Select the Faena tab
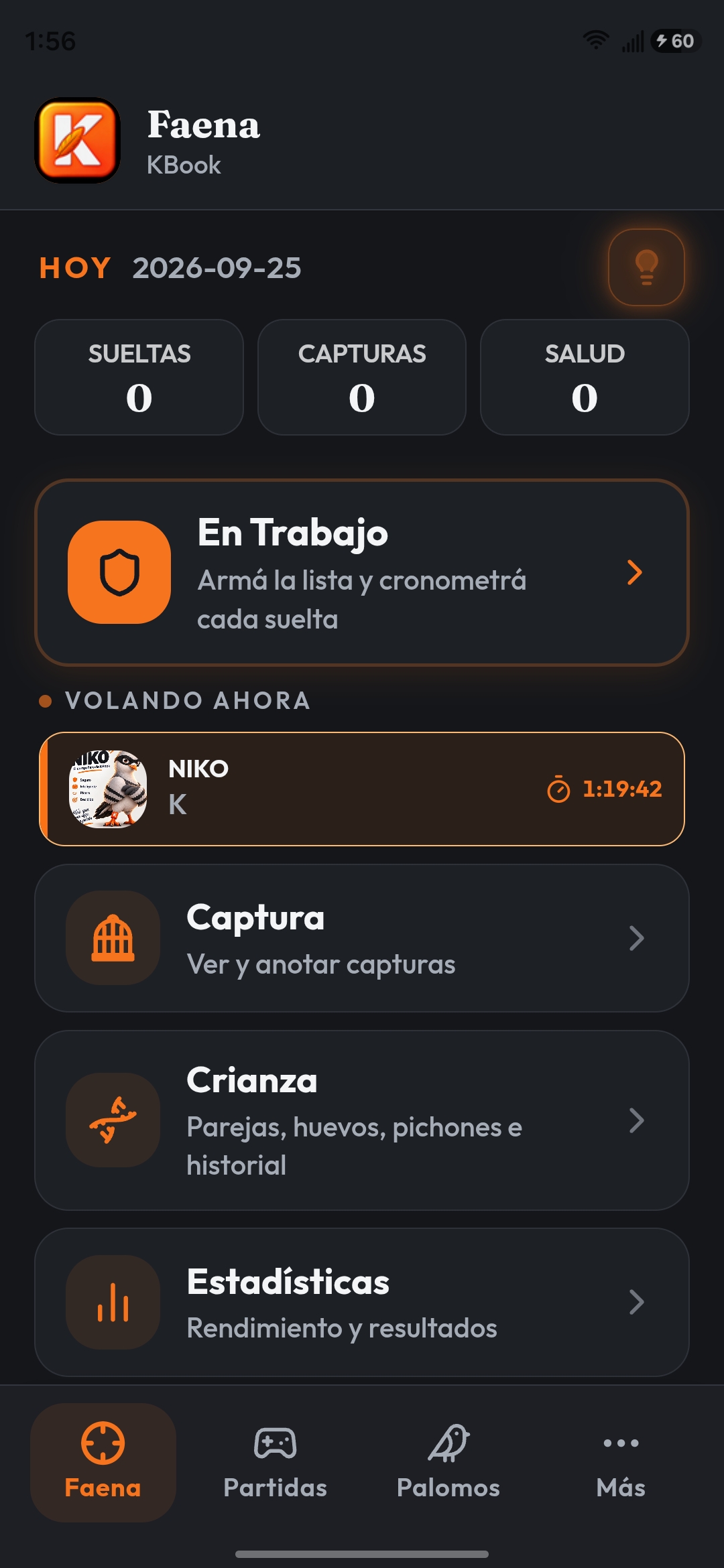 [x=103, y=1462]
